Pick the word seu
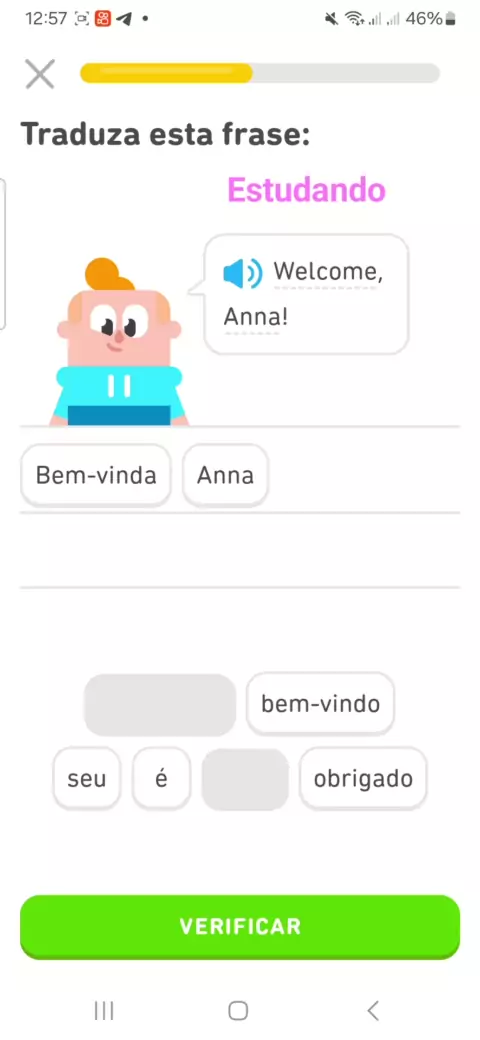Viewport: 480px width, 1040px height. point(87,779)
